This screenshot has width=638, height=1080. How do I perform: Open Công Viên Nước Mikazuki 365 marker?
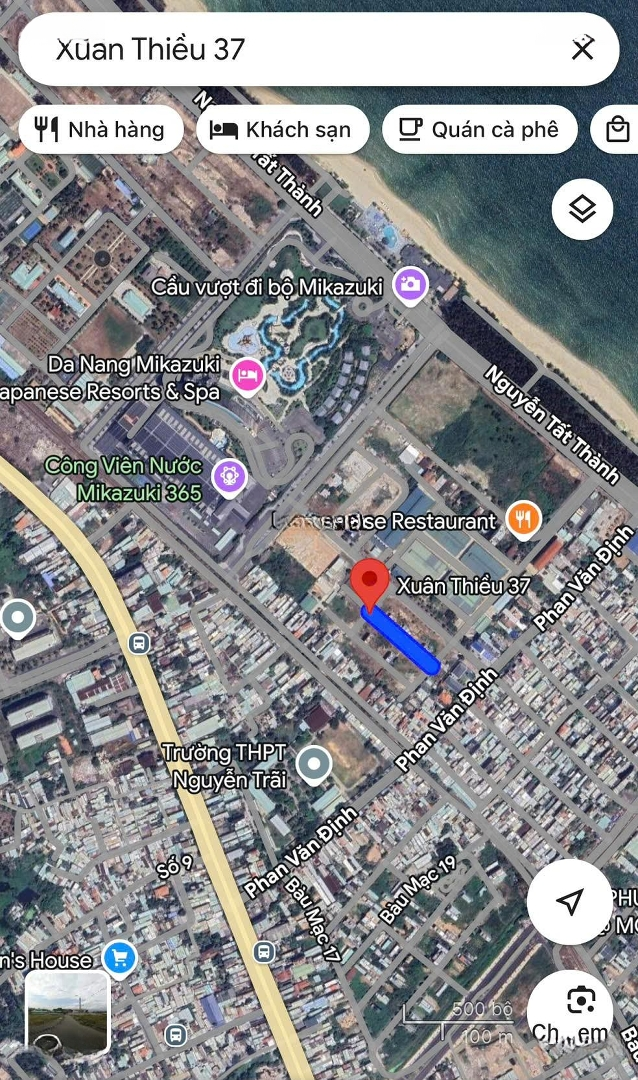click(230, 475)
